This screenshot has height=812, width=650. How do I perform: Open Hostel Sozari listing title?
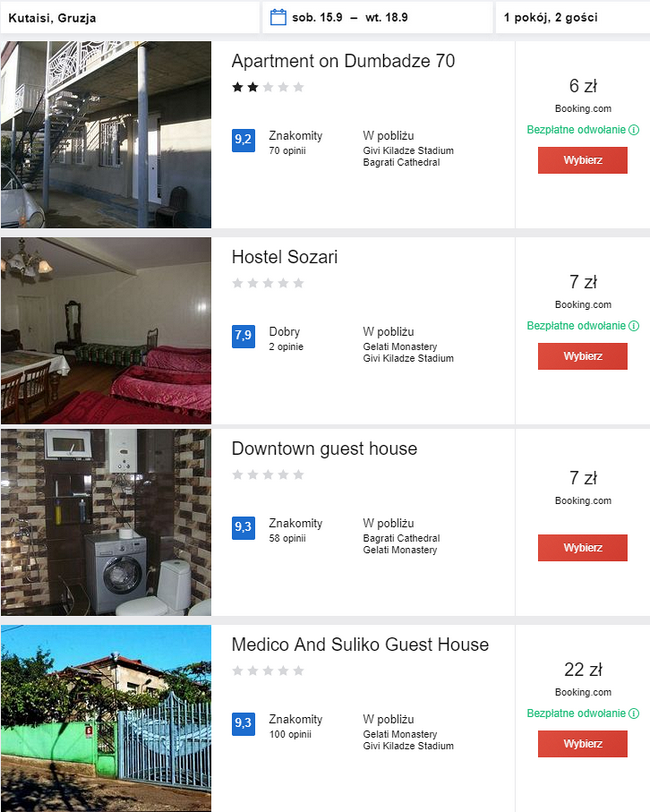point(284,257)
